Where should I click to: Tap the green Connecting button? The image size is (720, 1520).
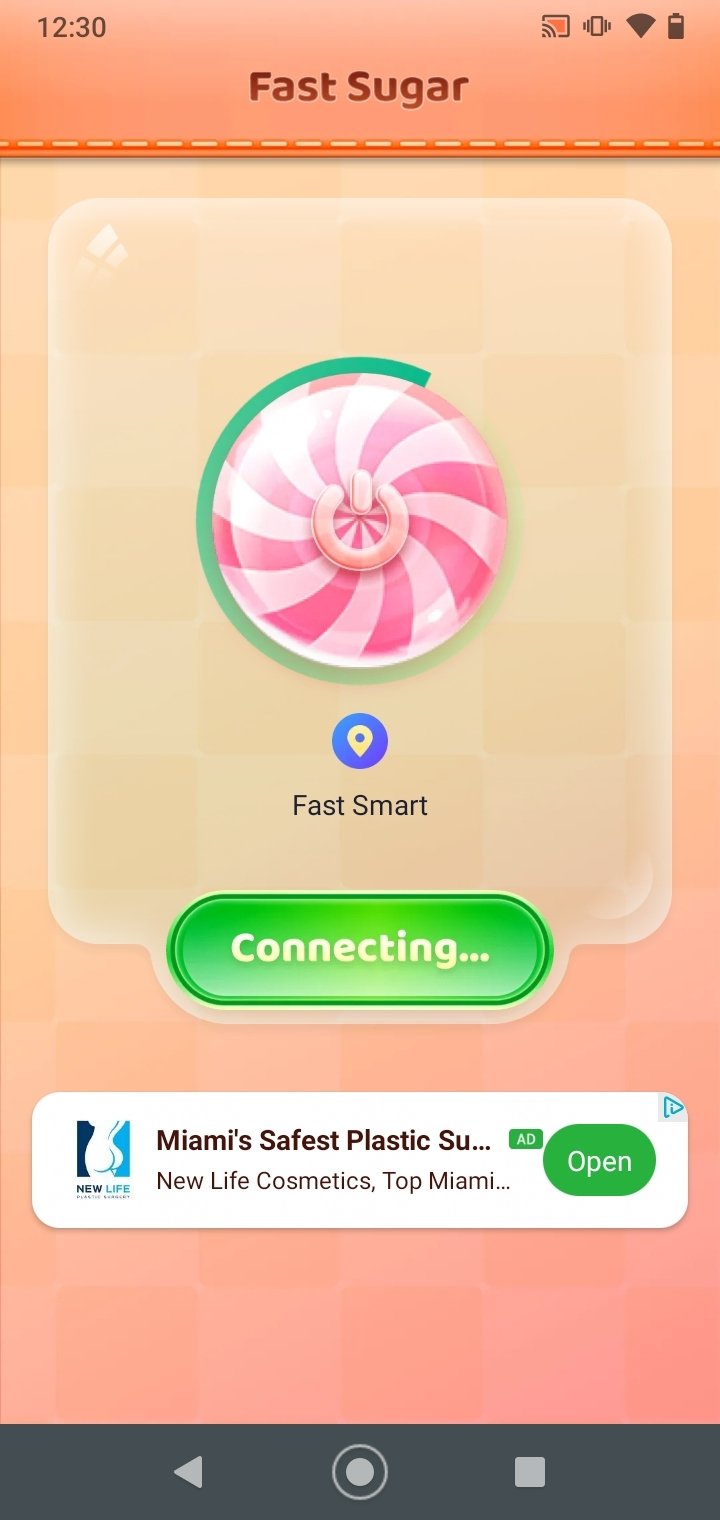(x=360, y=949)
